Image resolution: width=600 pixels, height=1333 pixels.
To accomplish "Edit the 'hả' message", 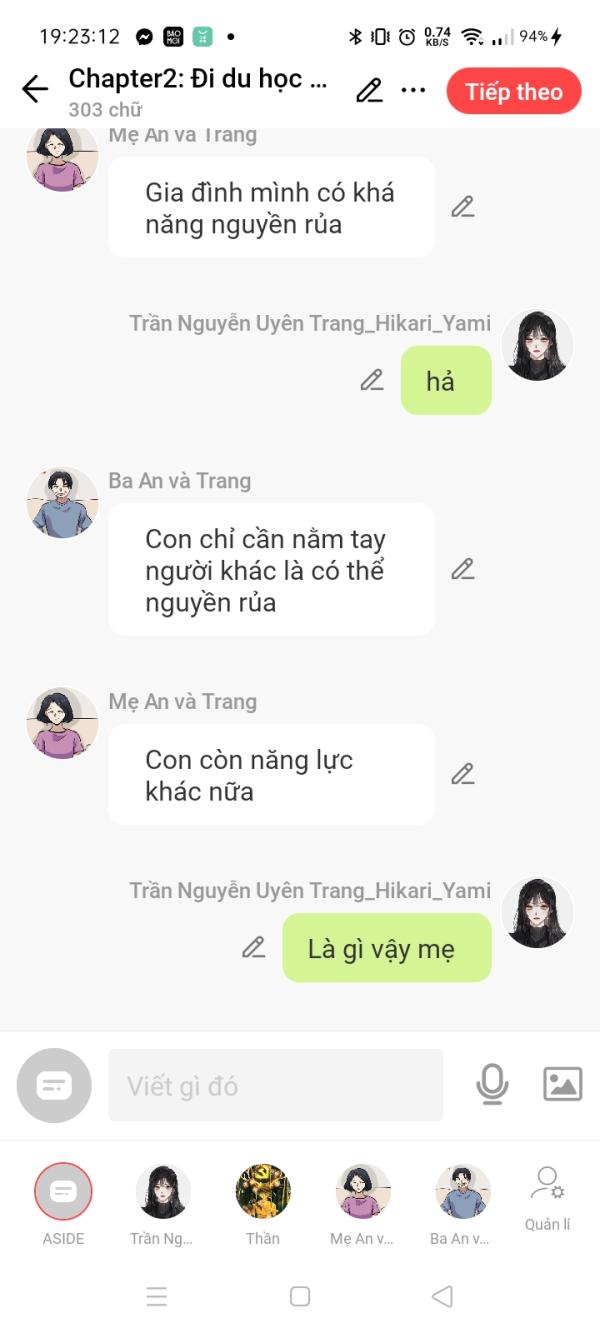I will coord(372,380).
